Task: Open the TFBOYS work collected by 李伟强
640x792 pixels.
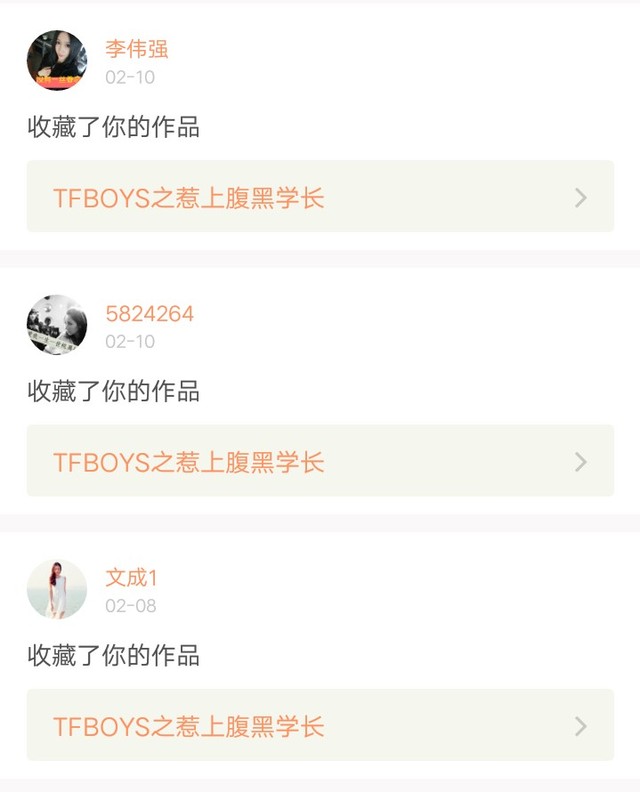Action: coord(320,196)
